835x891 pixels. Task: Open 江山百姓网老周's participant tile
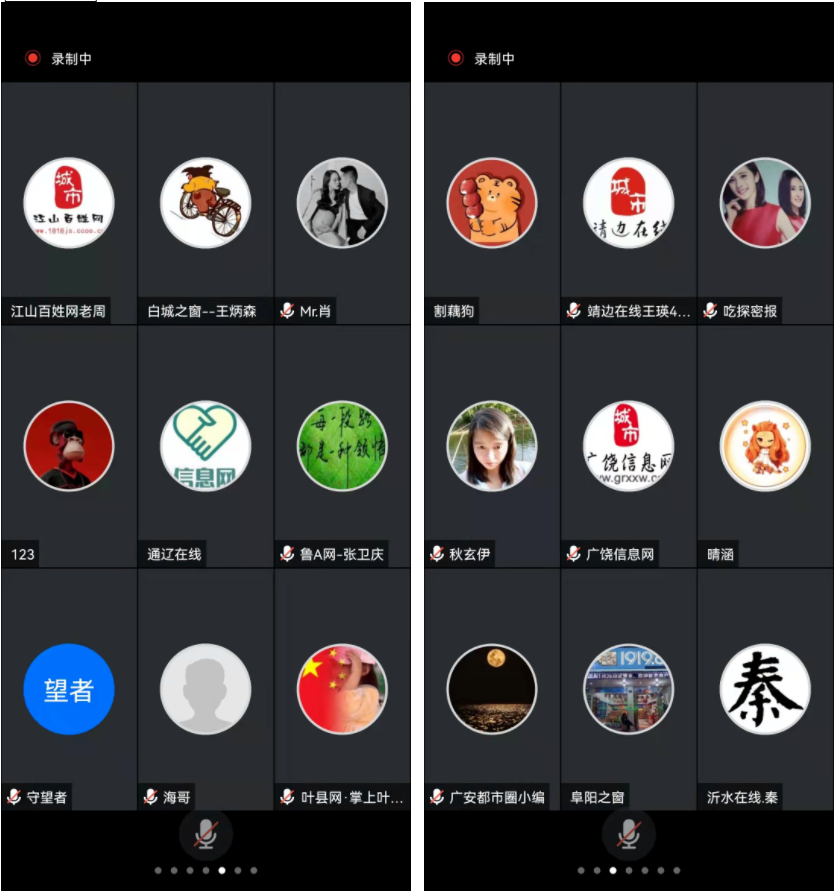click(69, 203)
